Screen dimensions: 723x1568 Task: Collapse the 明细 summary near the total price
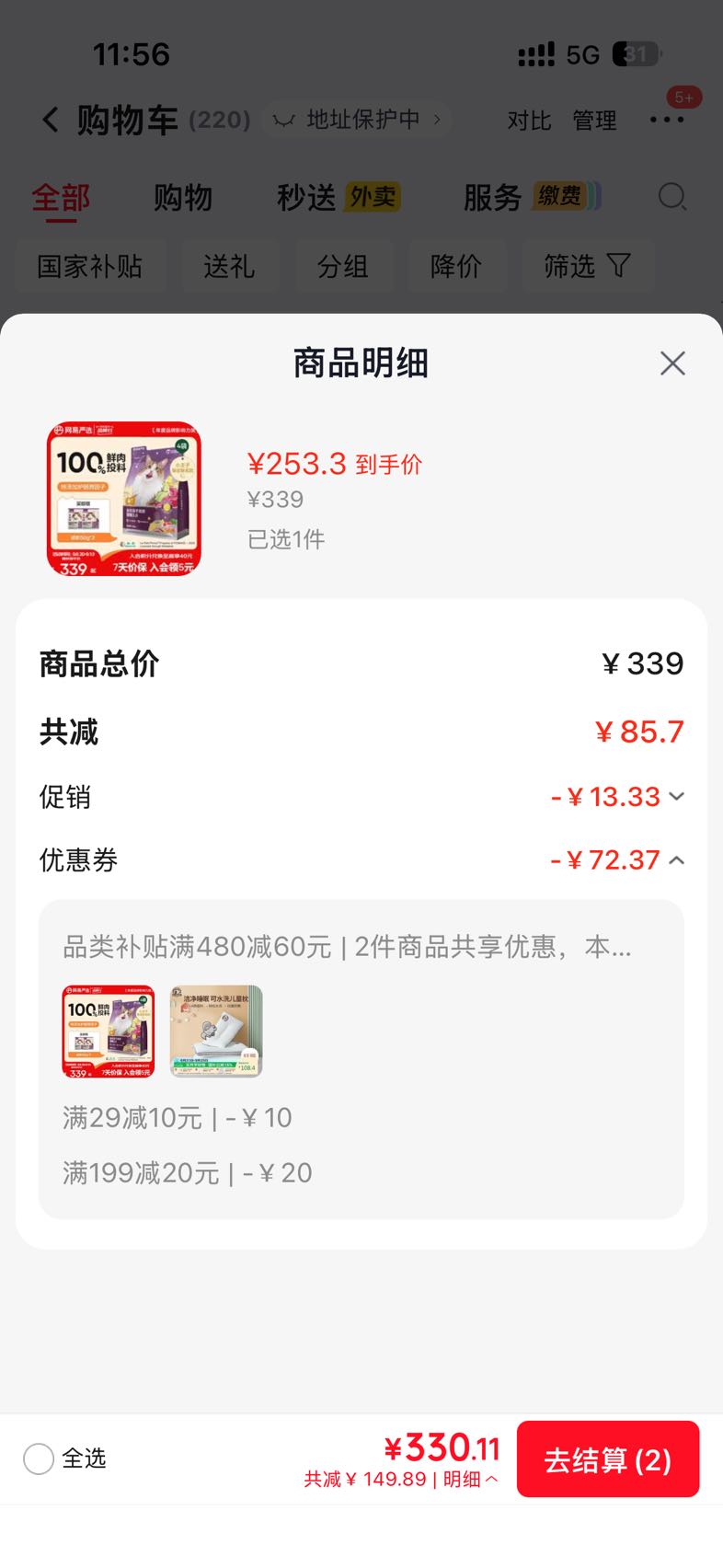pyautogui.click(x=471, y=1479)
